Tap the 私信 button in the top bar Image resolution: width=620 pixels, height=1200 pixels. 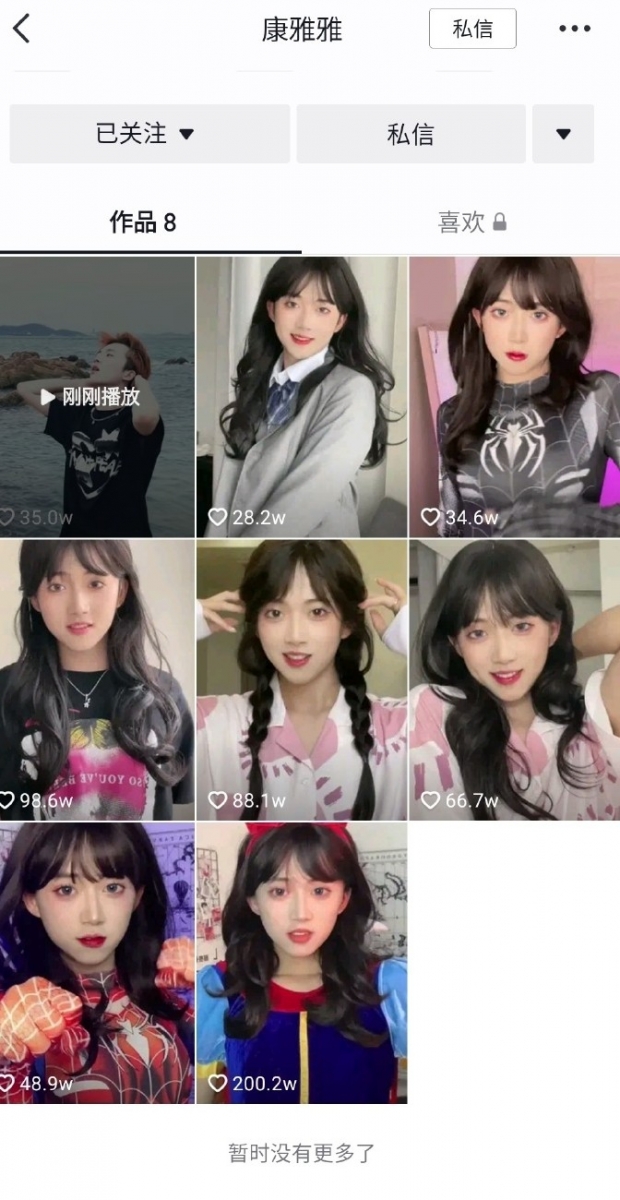pyautogui.click(x=472, y=29)
